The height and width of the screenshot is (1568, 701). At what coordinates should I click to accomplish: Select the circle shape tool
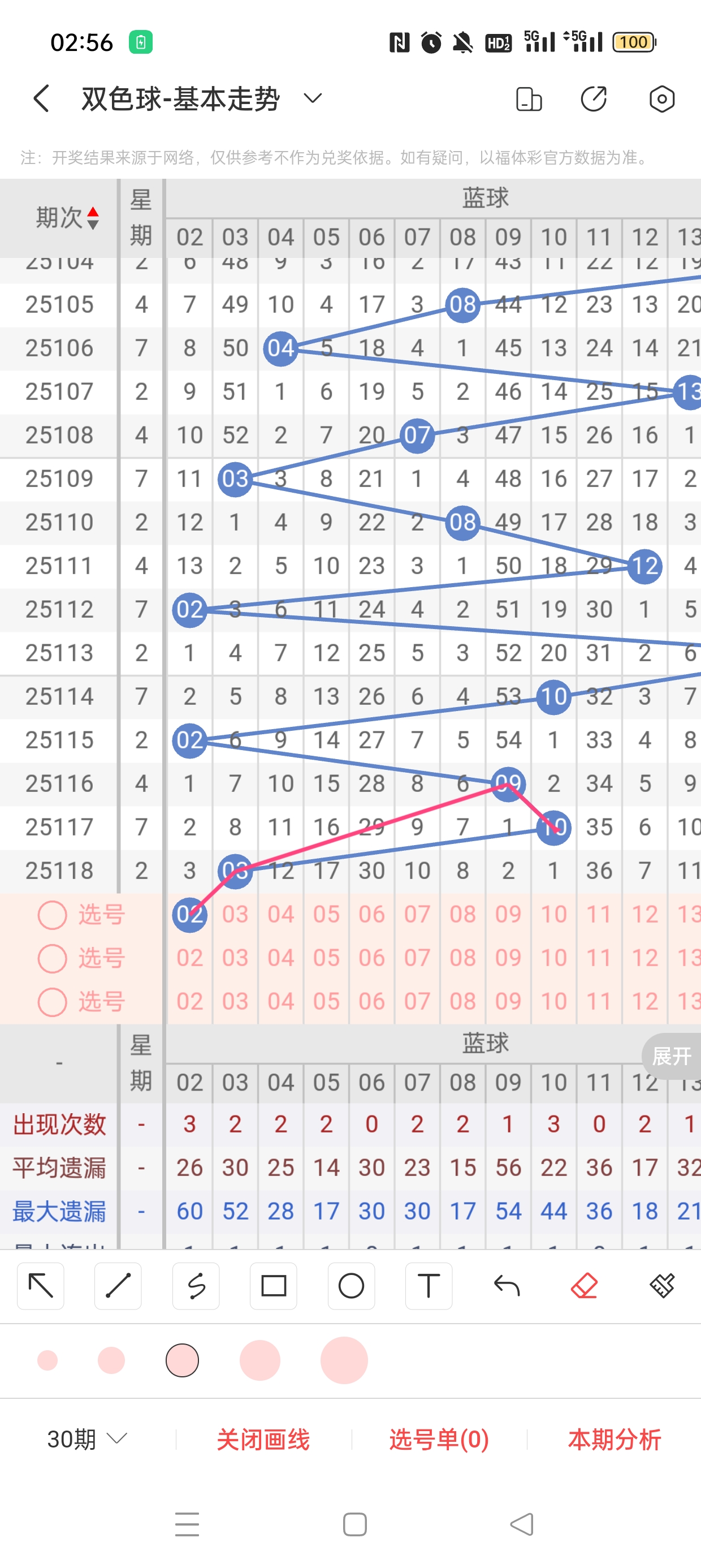[x=351, y=1286]
